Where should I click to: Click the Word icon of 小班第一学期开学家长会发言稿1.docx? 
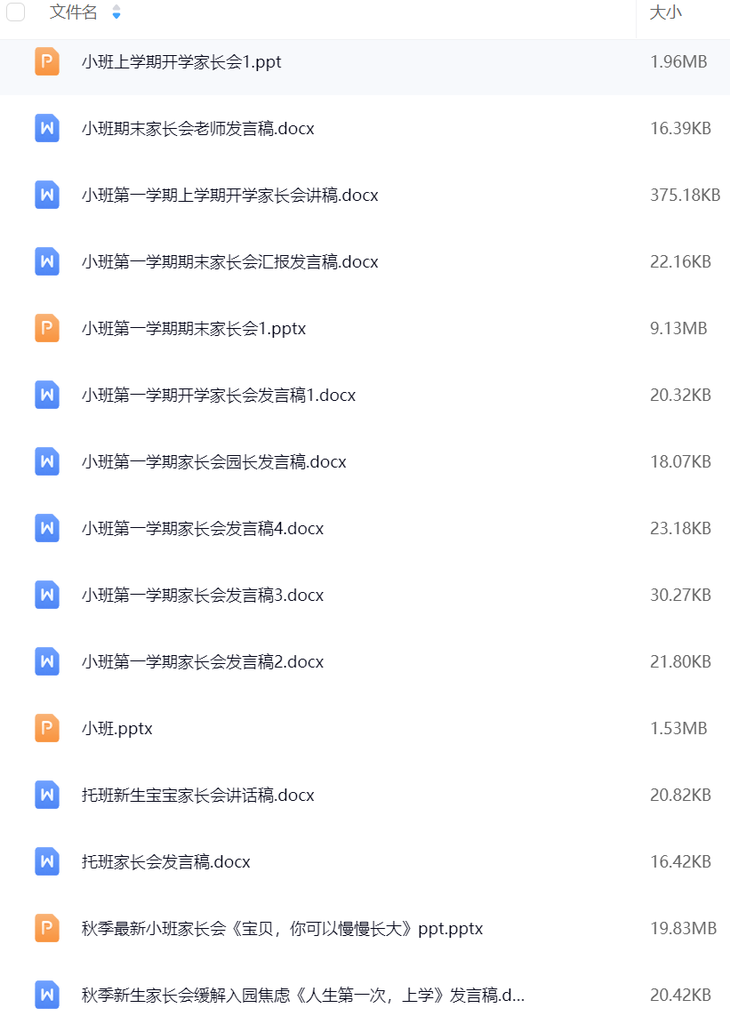coord(46,394)
